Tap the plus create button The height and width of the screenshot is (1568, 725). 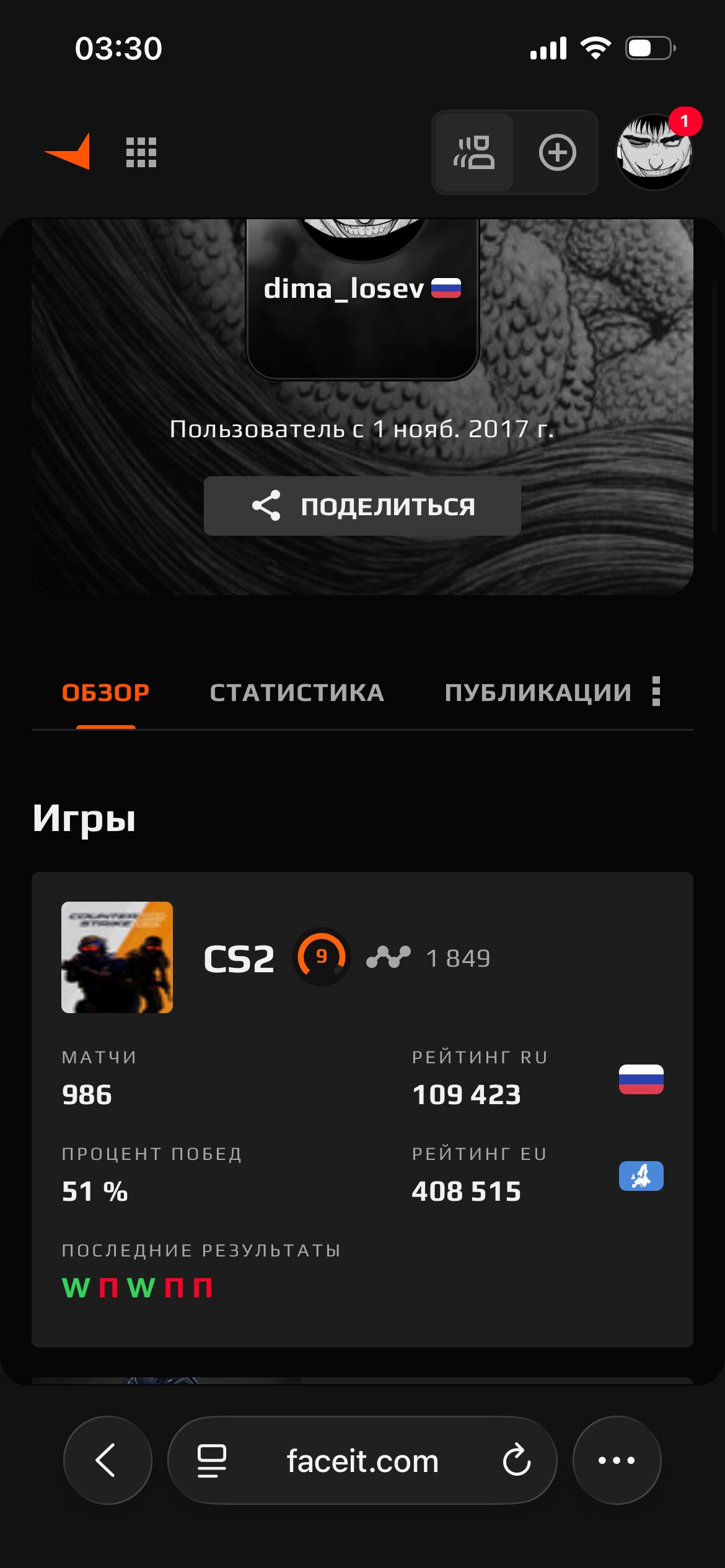(557, 152)
